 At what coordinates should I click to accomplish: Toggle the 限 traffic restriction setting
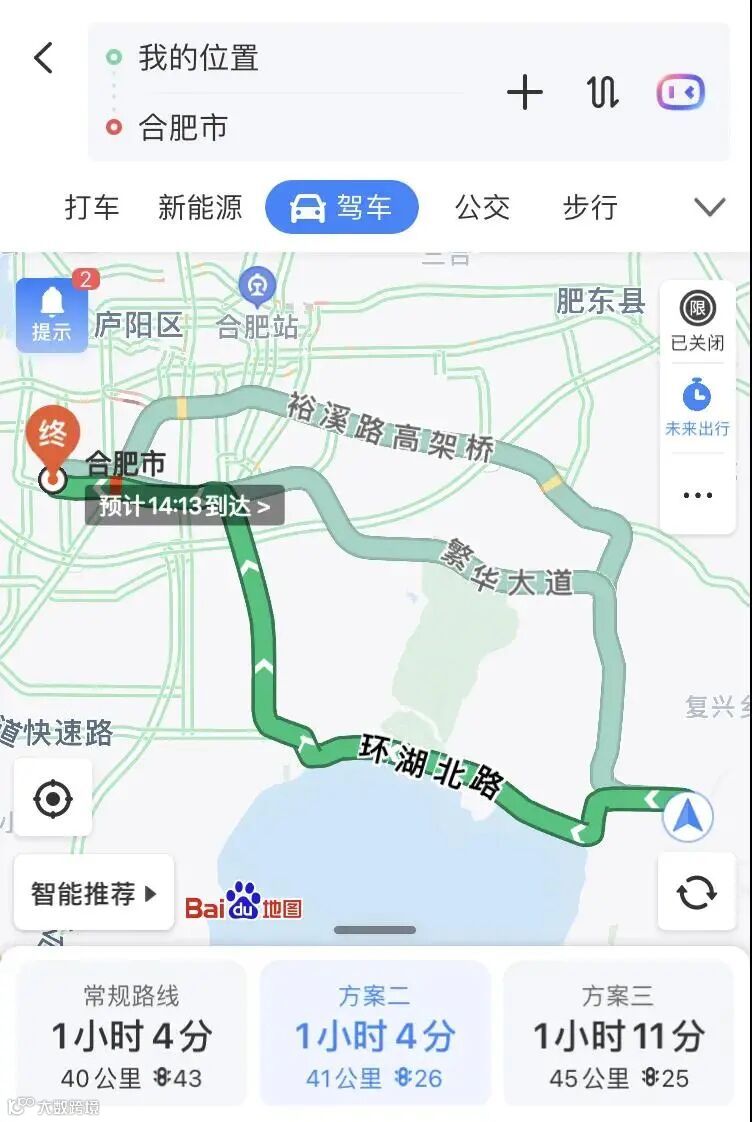coord(697,321)
